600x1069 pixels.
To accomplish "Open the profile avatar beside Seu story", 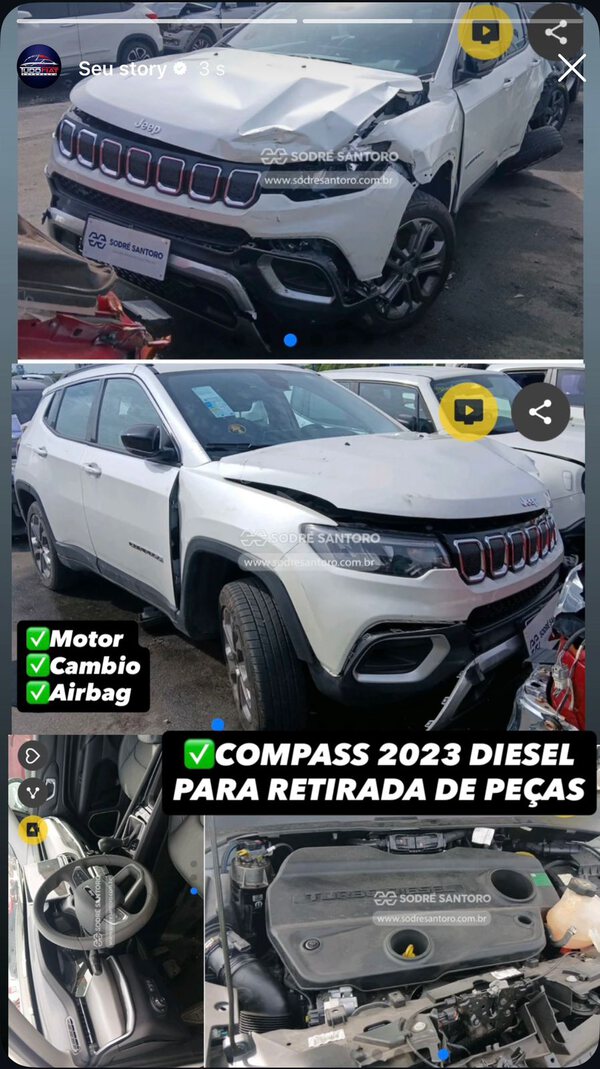I will [x=39, y=67].
